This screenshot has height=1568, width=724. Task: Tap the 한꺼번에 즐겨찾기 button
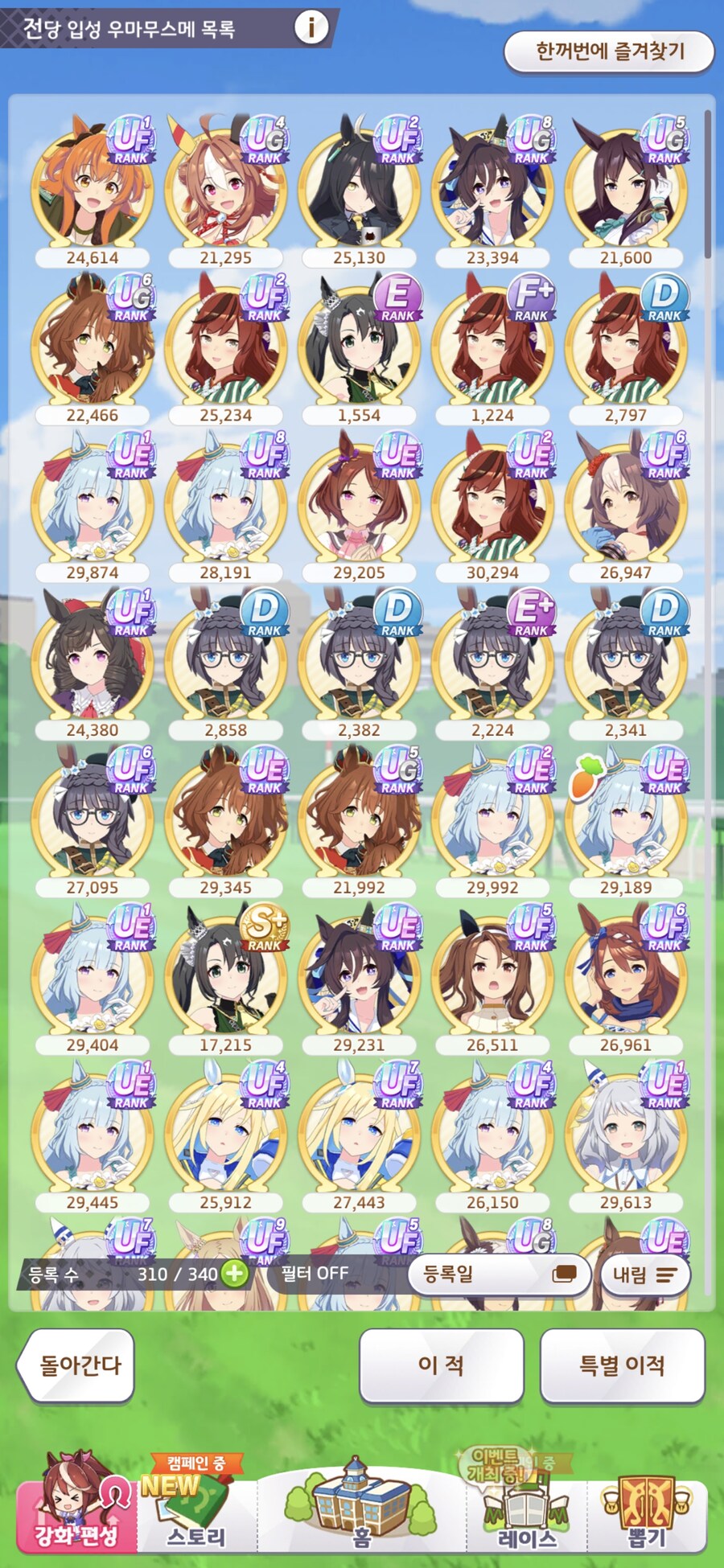click(x=609, y=52)
